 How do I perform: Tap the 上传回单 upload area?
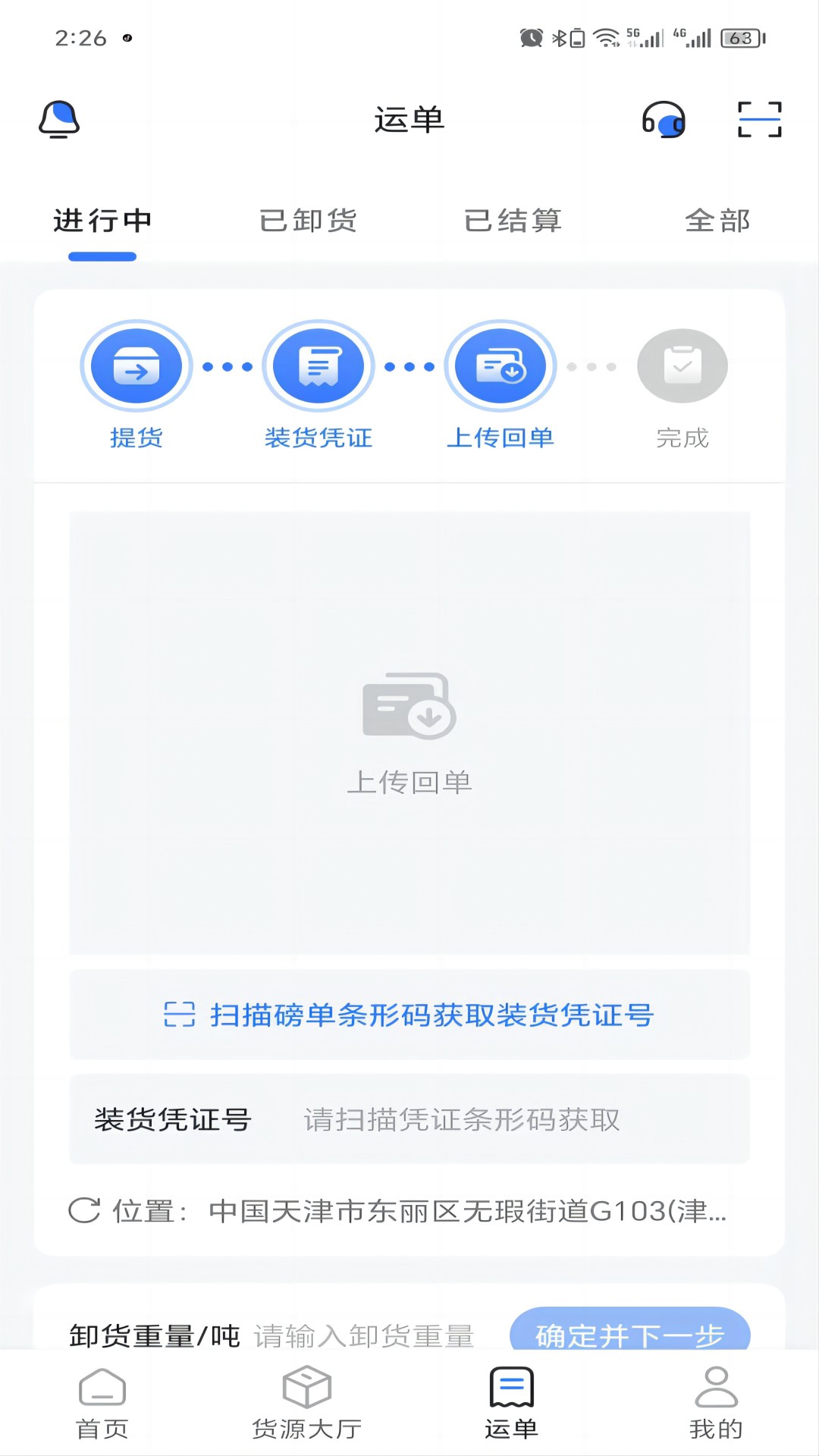(409, 733)
